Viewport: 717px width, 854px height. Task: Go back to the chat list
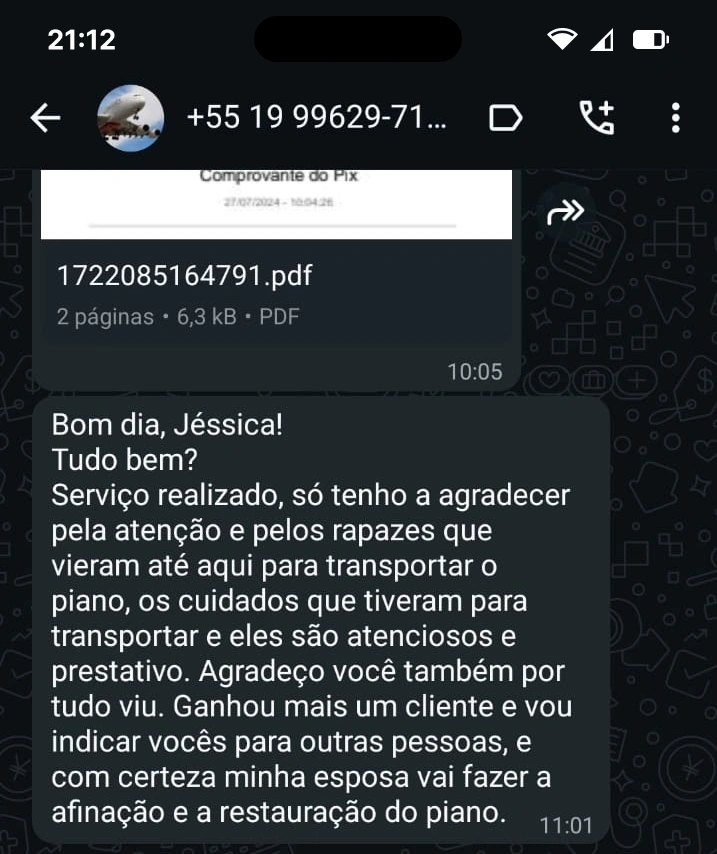45,119
